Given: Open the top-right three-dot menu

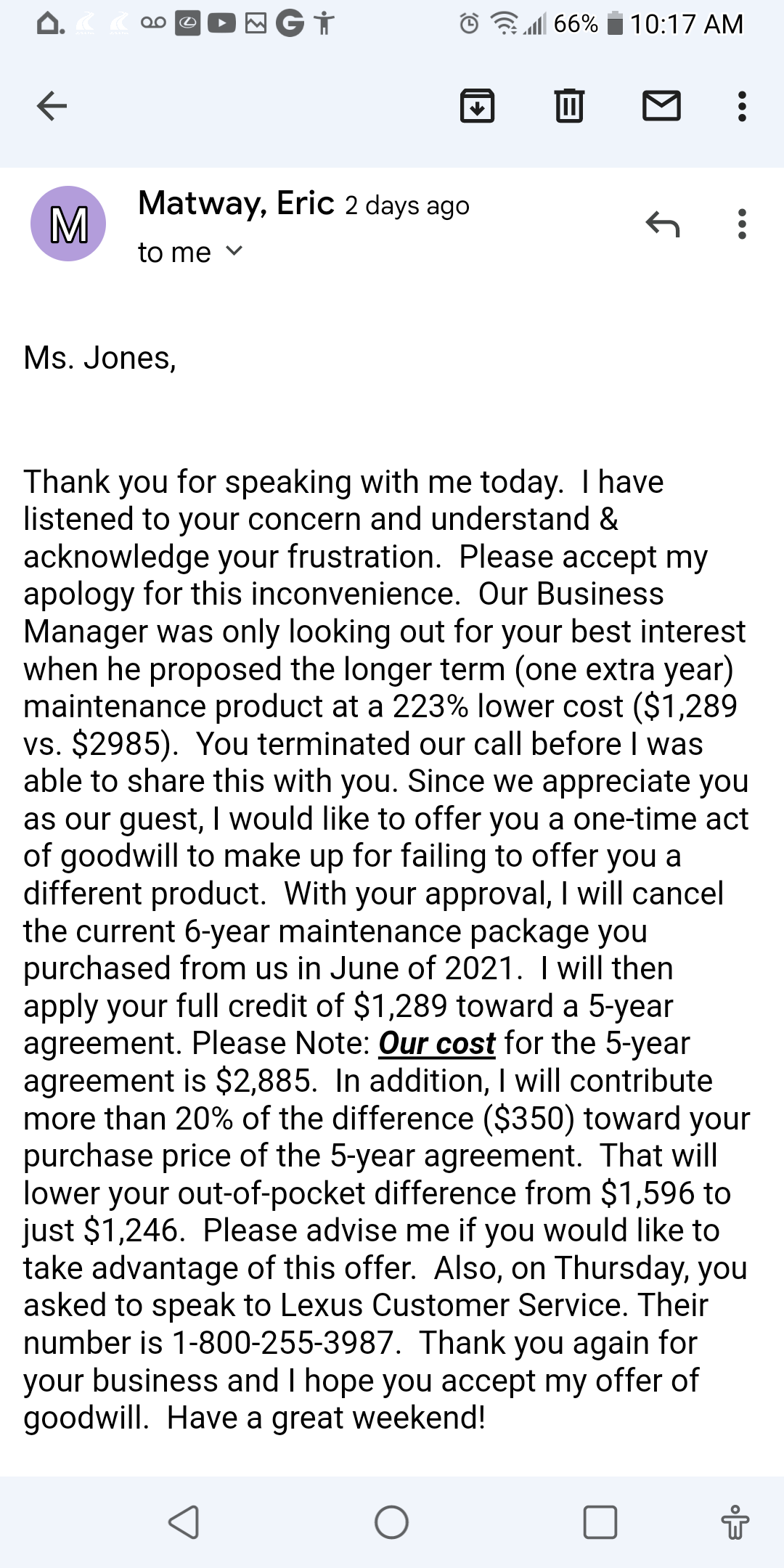Looking at the screenshot, I should point(741,106).
